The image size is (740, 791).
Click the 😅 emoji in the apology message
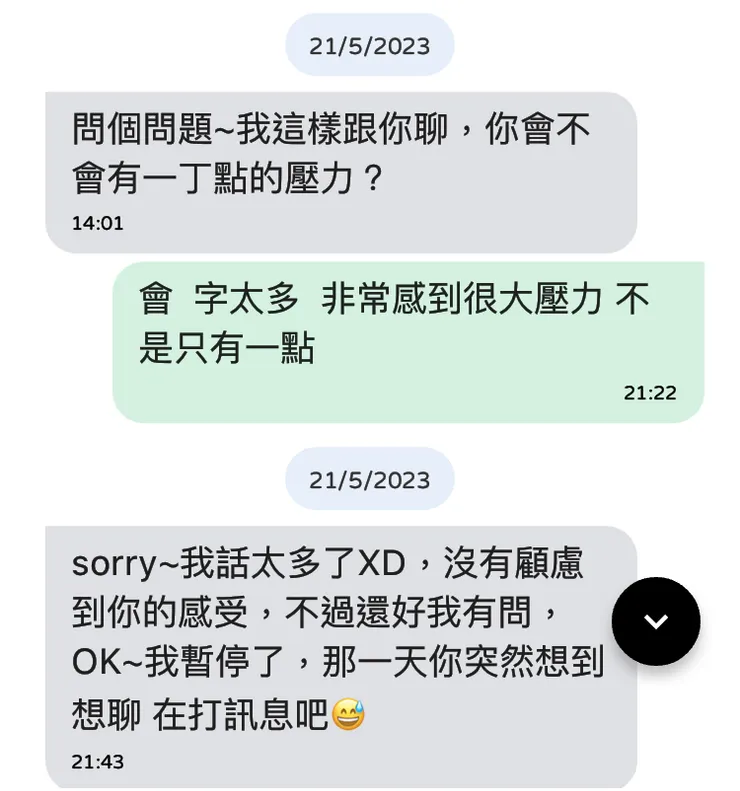tap(347, 712)
